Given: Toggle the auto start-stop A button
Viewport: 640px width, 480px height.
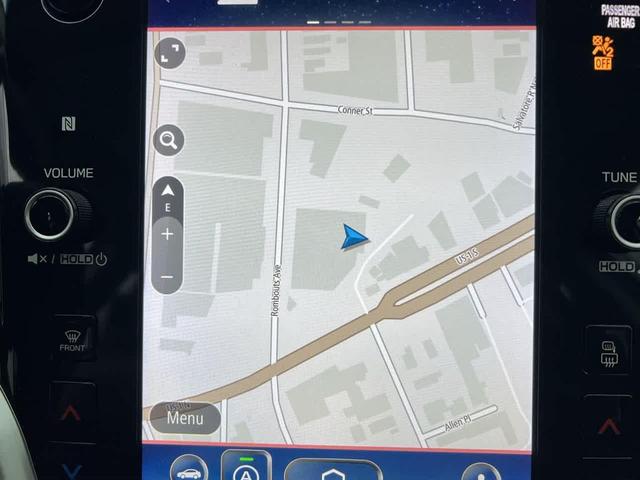Looking at the screenshot, I should pyautogui.click(x=246, y=467).
